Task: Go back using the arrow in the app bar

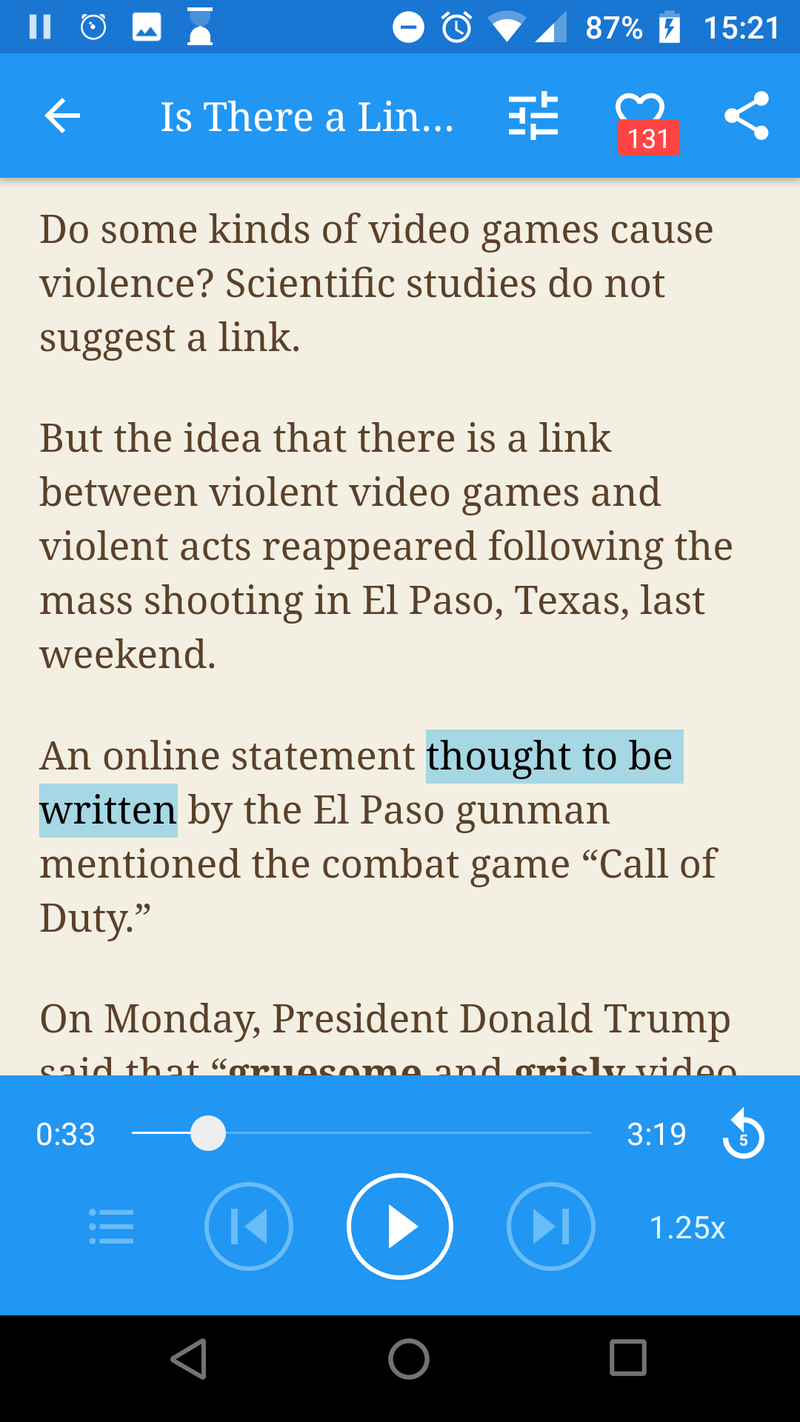Action: 62,117
